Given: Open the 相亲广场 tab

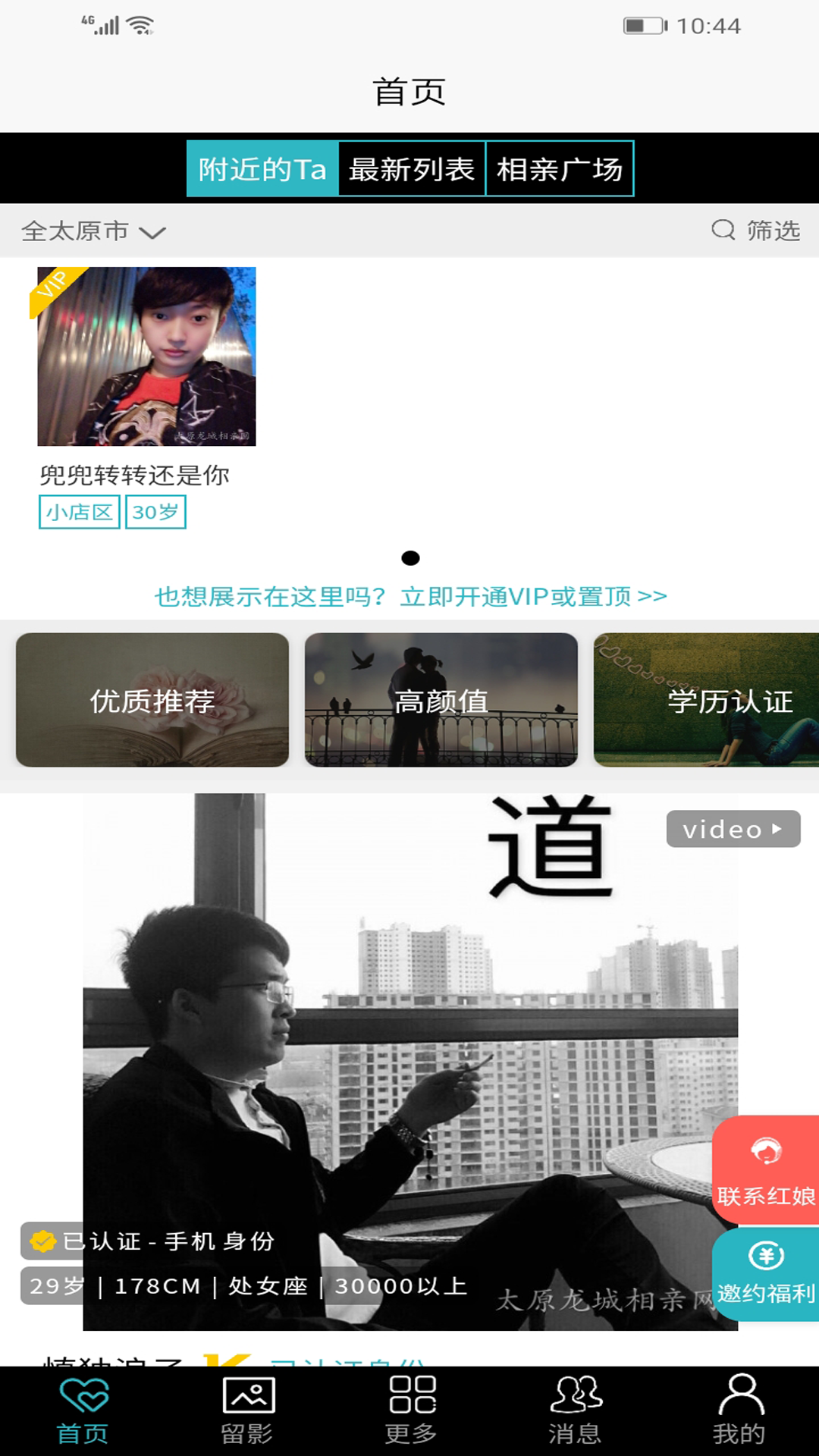Looking at the screenshot, I should (x=560, y=168).
